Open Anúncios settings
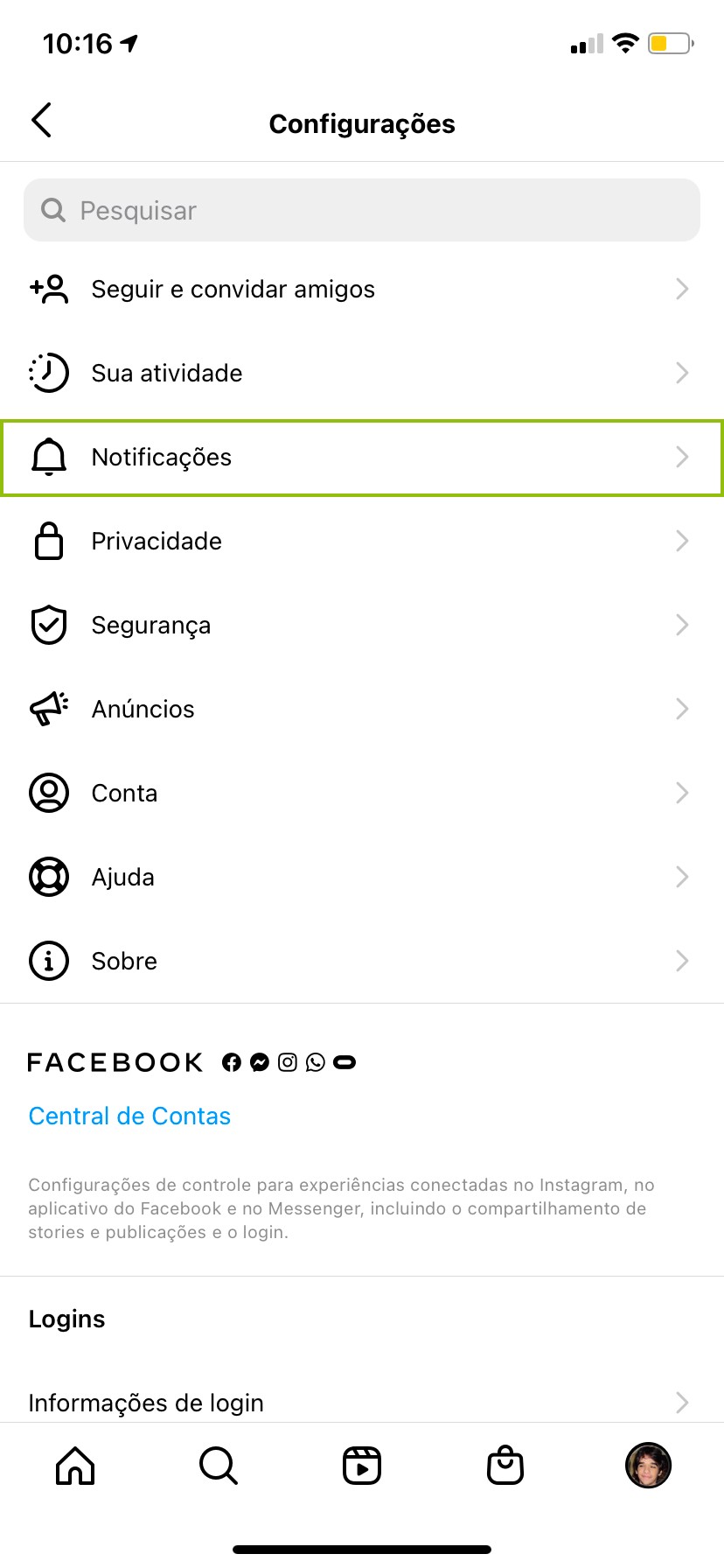This screenshot has width=724, height=1568. 362,710
